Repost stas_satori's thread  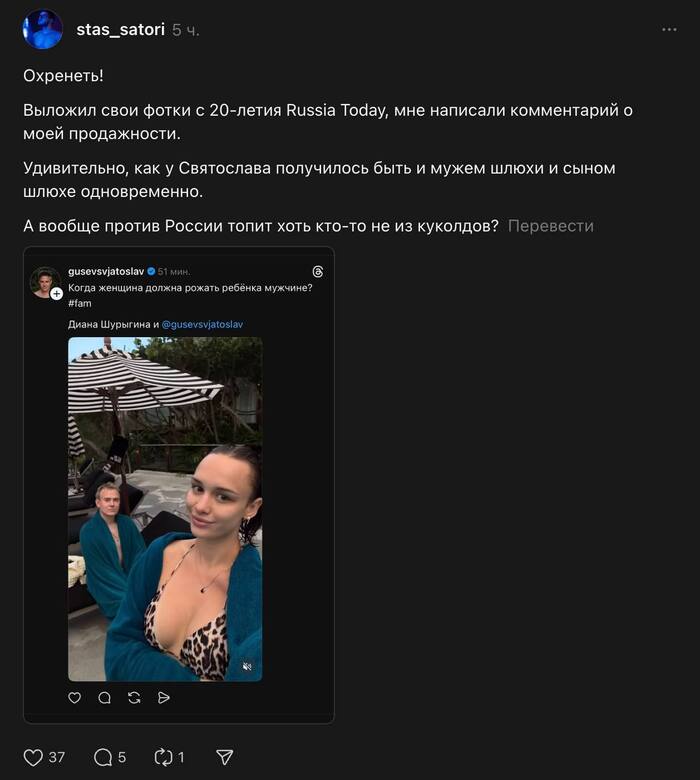(165, 757)
